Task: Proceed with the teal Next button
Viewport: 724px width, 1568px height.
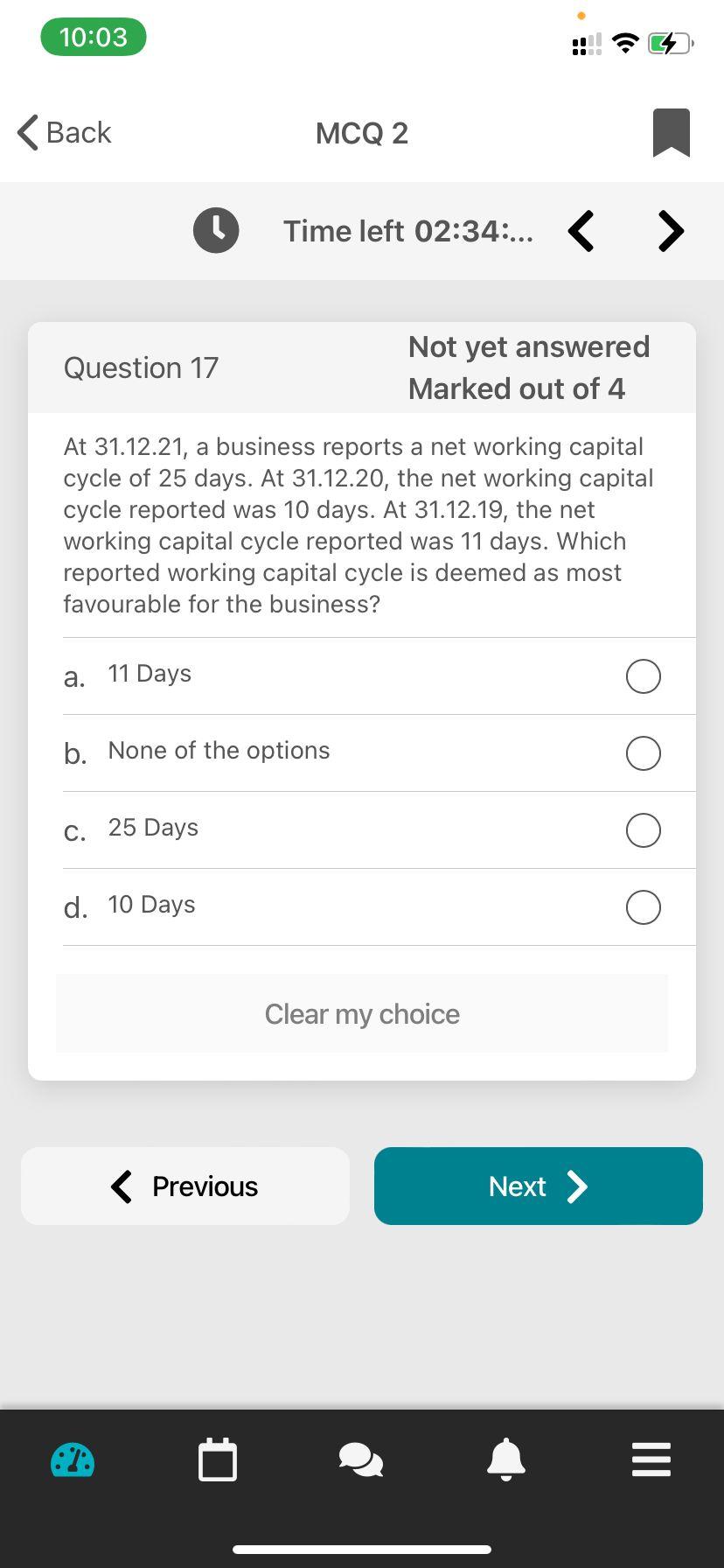Action: pos(538,1186)
